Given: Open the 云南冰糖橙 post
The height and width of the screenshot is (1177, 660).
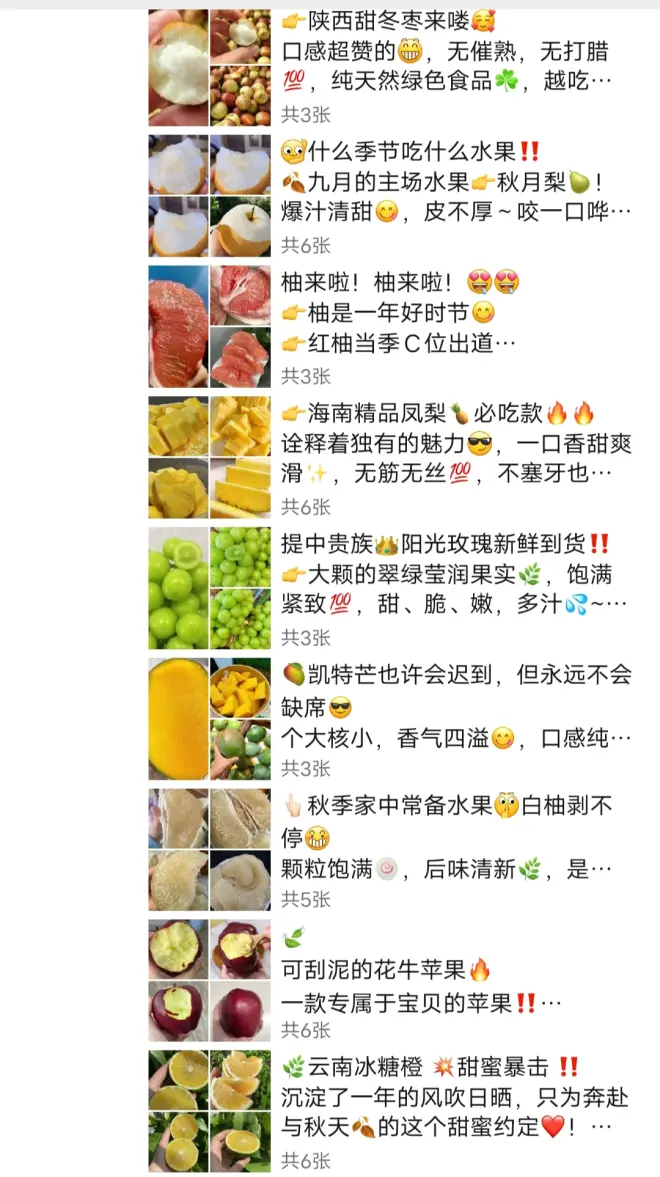Looking at the screenshot, I should [390, 1111].
